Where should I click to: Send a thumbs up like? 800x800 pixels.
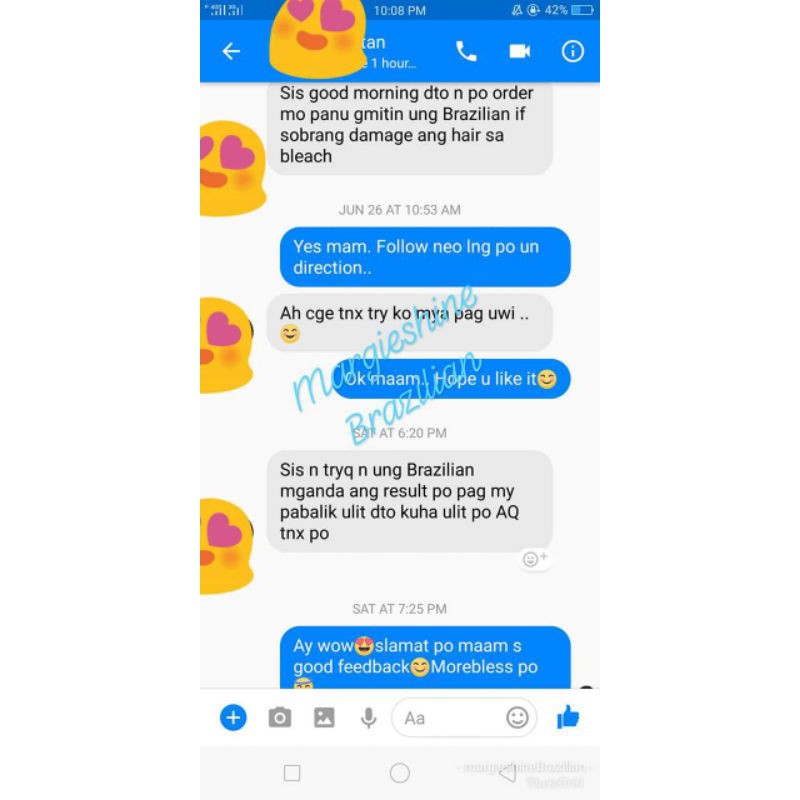click(x=568, y=717)
